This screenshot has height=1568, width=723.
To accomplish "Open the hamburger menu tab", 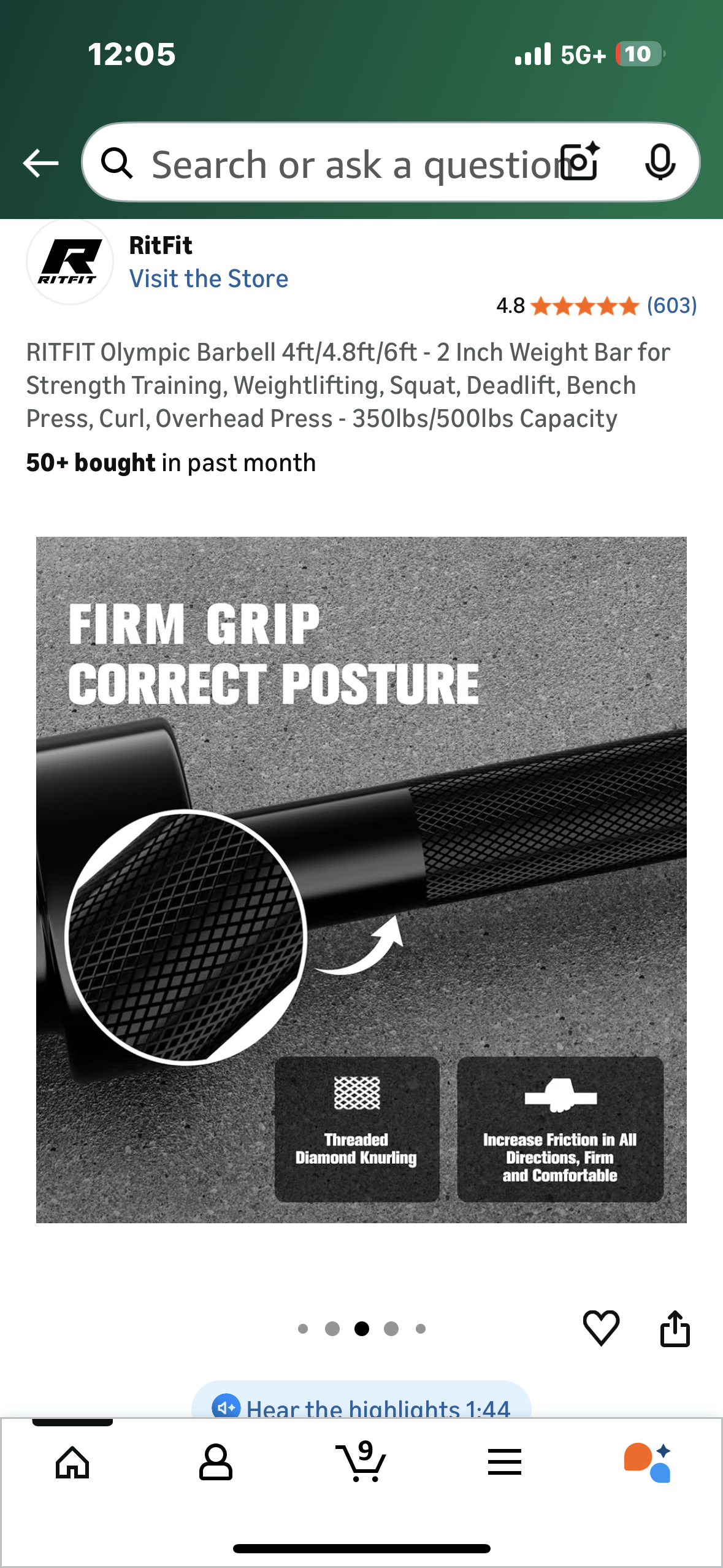I will pyautogui.click(x=504, y=1462).
